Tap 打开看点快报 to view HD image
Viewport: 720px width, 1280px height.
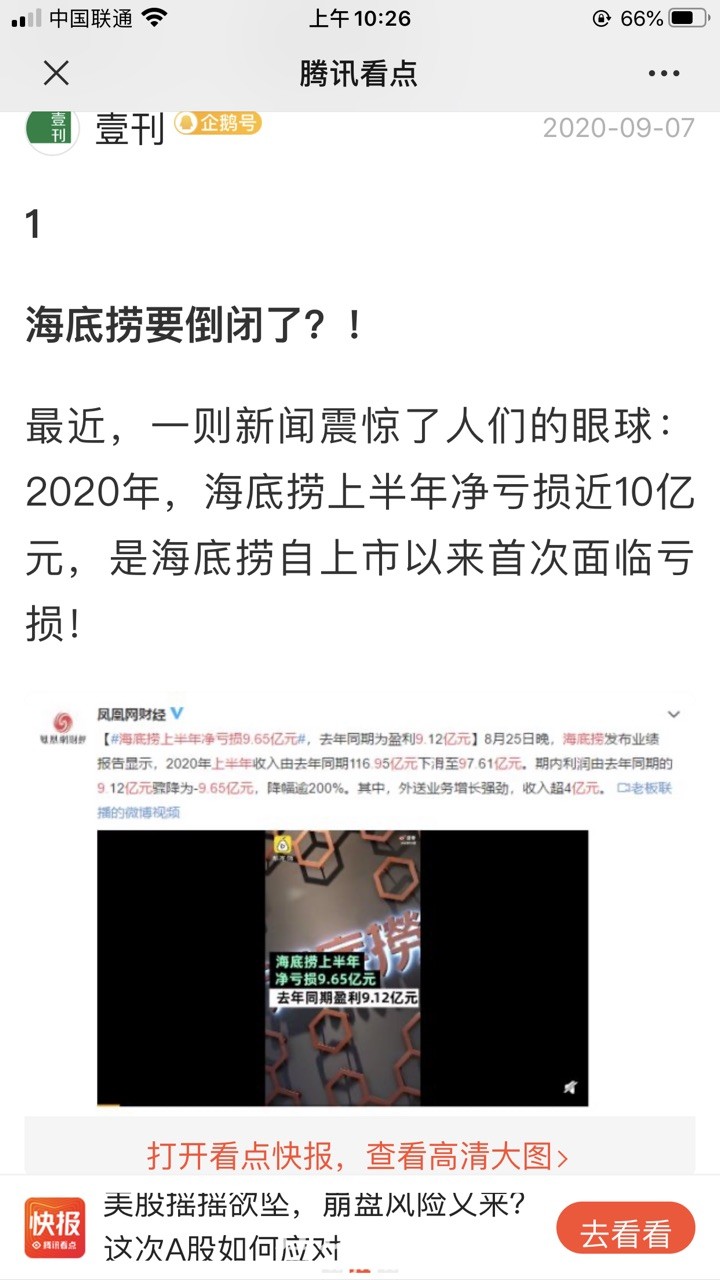[358, 1157]
